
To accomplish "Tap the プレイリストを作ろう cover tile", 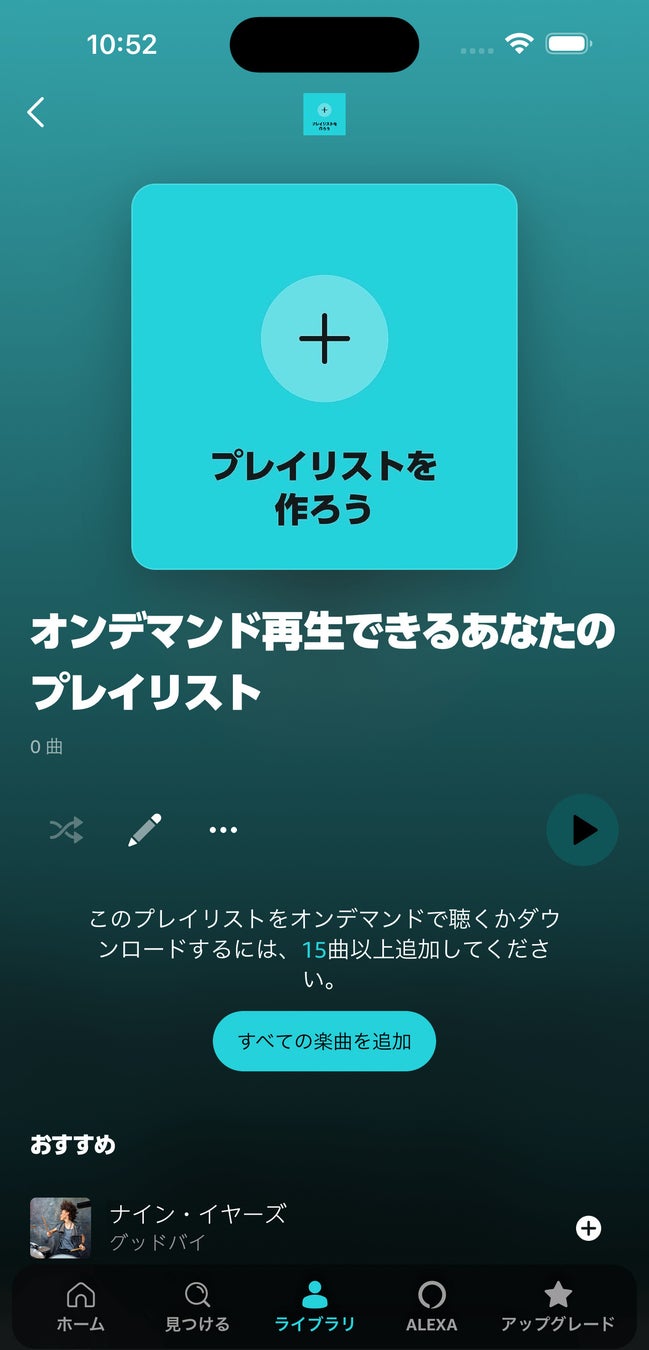I will click(324, 376).
